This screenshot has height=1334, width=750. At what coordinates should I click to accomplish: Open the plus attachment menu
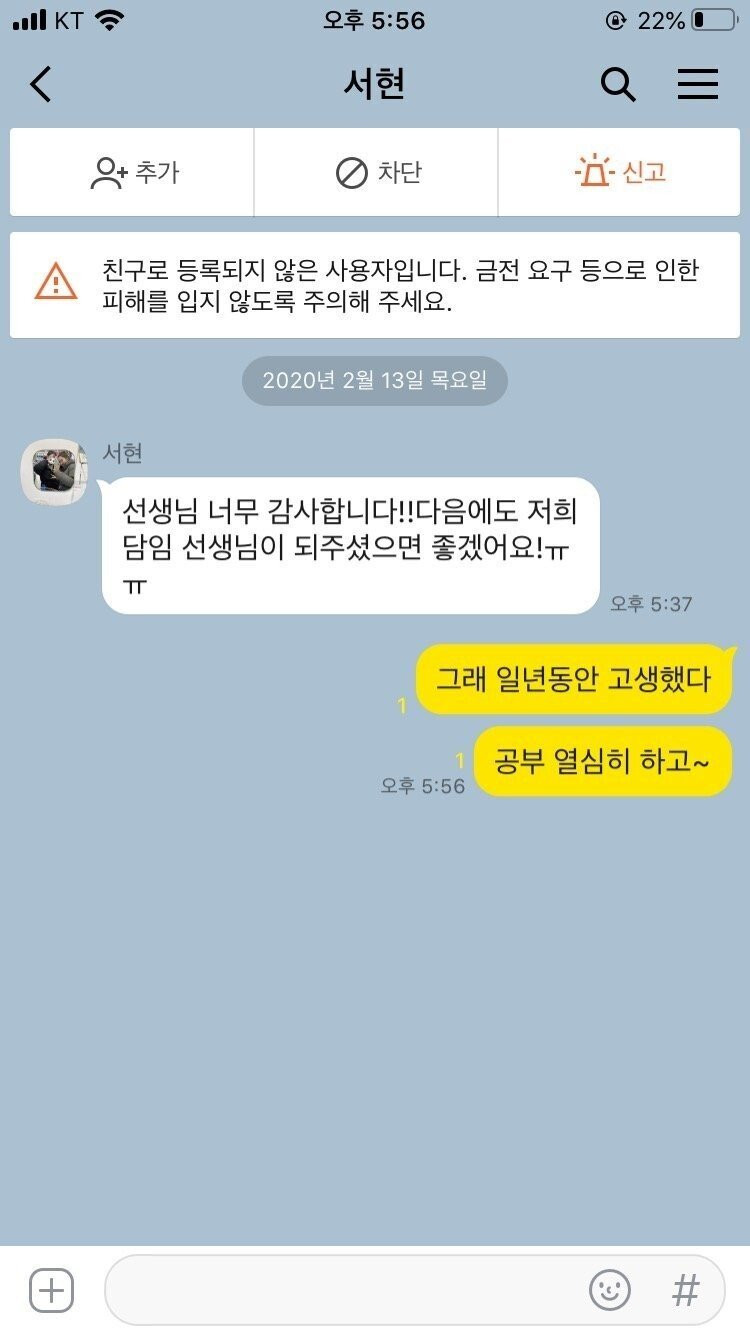[52, 1290]
